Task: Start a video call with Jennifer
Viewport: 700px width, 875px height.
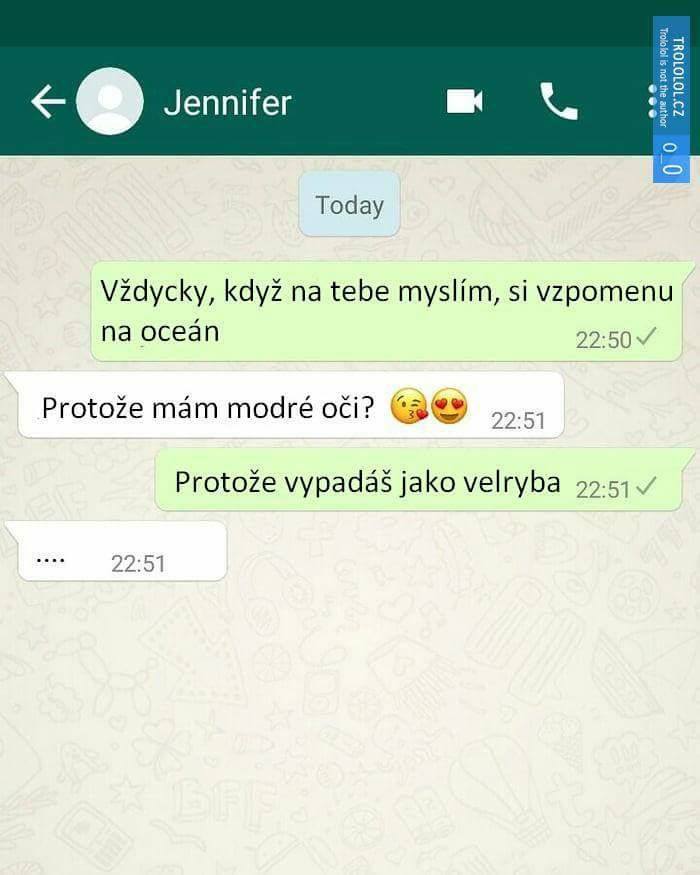Action: 464,101
